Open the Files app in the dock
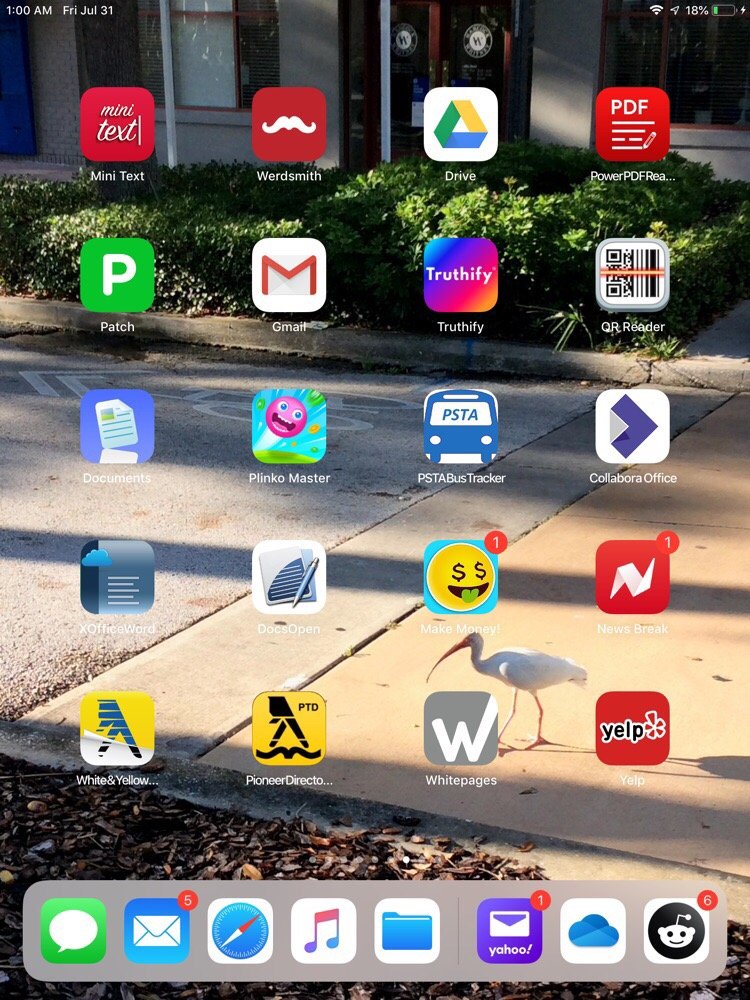Image resolution: width=750 pixels, height=1000 pixels. tap(407, 931)
